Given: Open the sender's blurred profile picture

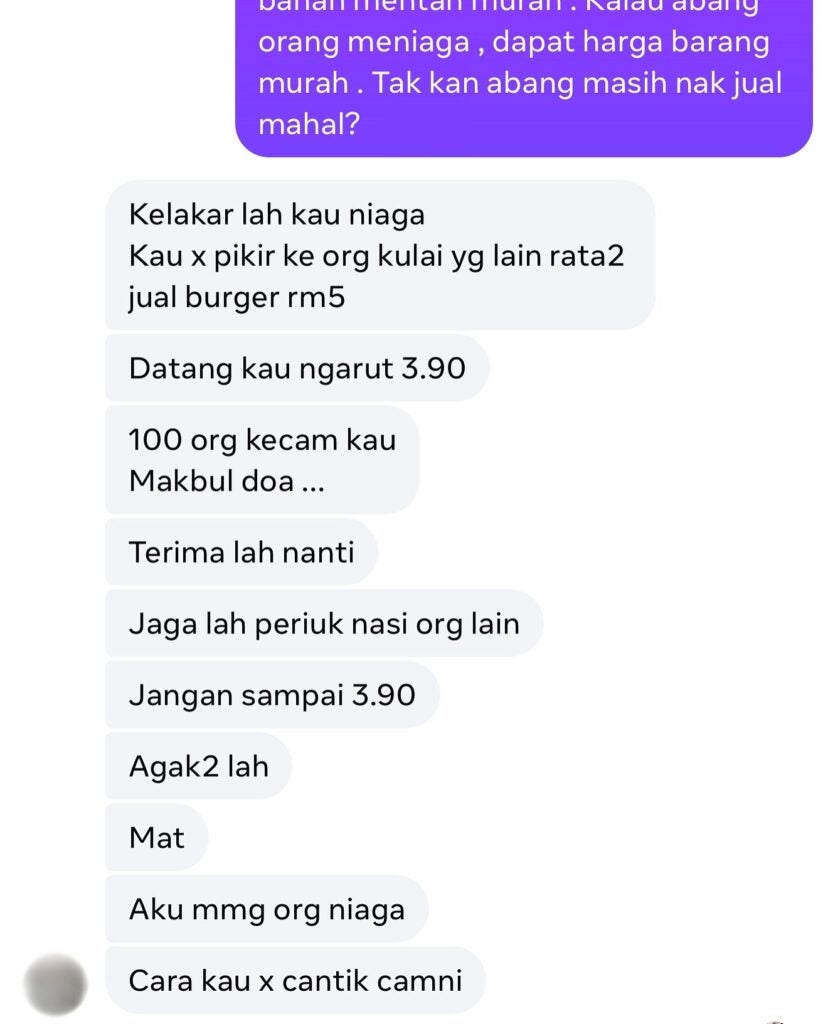Looking at the screenshot, I should pyautogui.click(x=56, y=983).
